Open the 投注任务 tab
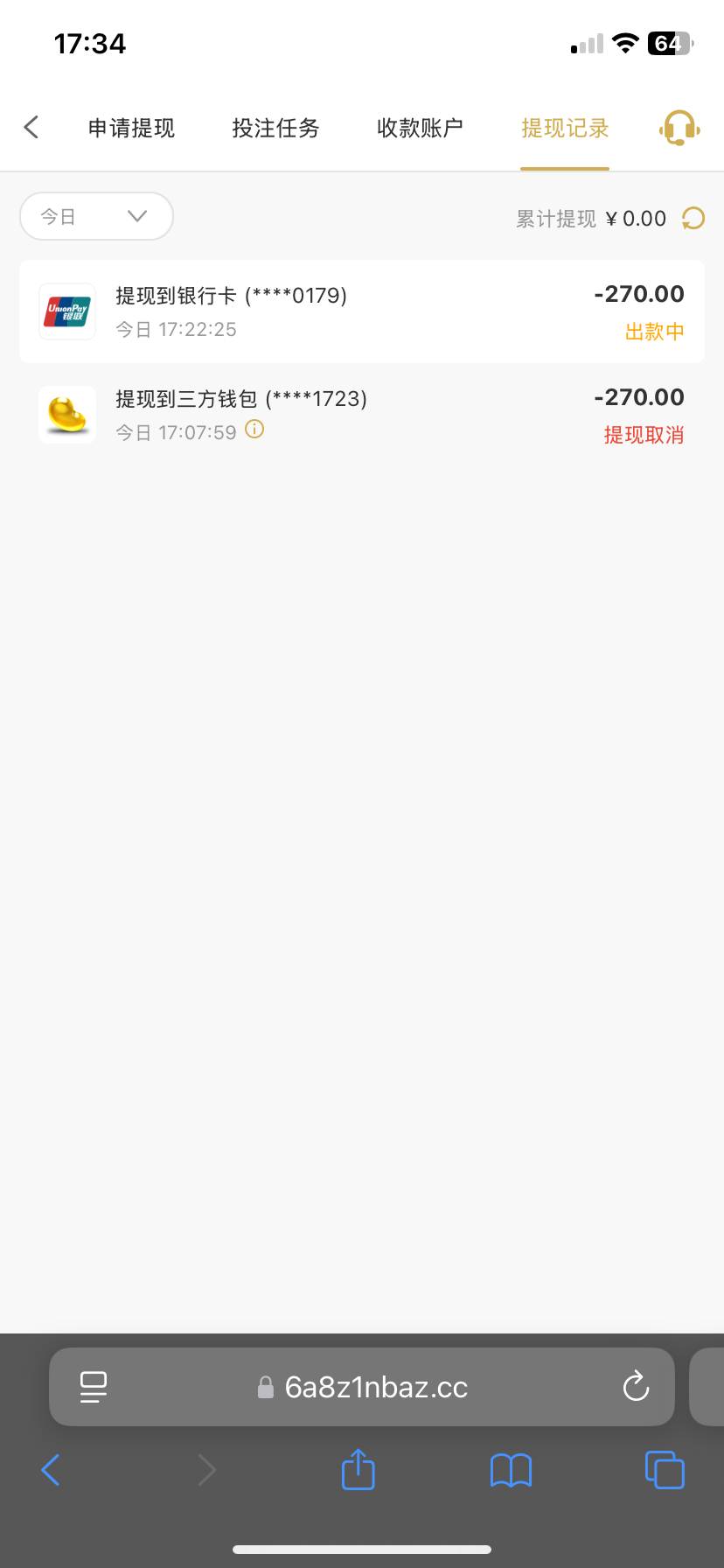The width and height of the screenshot is (724, 1568). pos(275,129)
